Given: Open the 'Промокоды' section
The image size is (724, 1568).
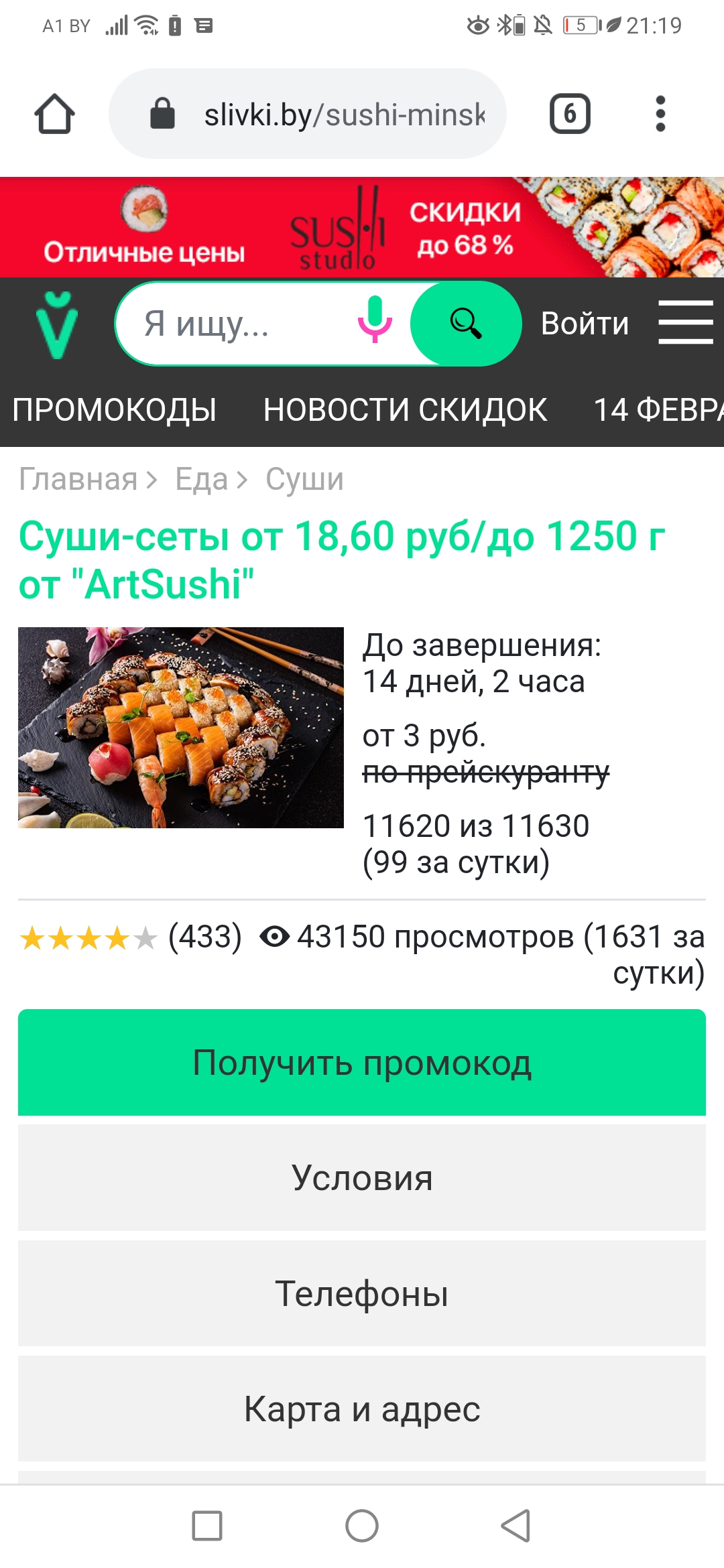Looking at the screenshot, I should coord(115,410).
